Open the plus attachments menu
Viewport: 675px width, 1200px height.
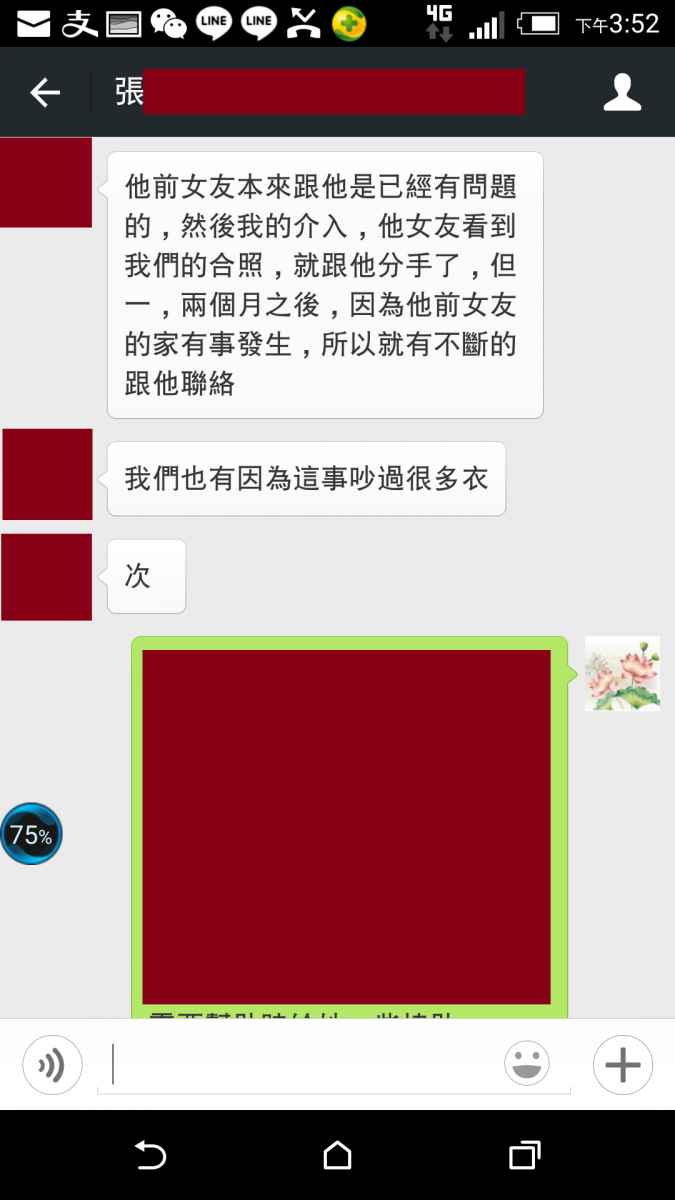click(622, 1065)
